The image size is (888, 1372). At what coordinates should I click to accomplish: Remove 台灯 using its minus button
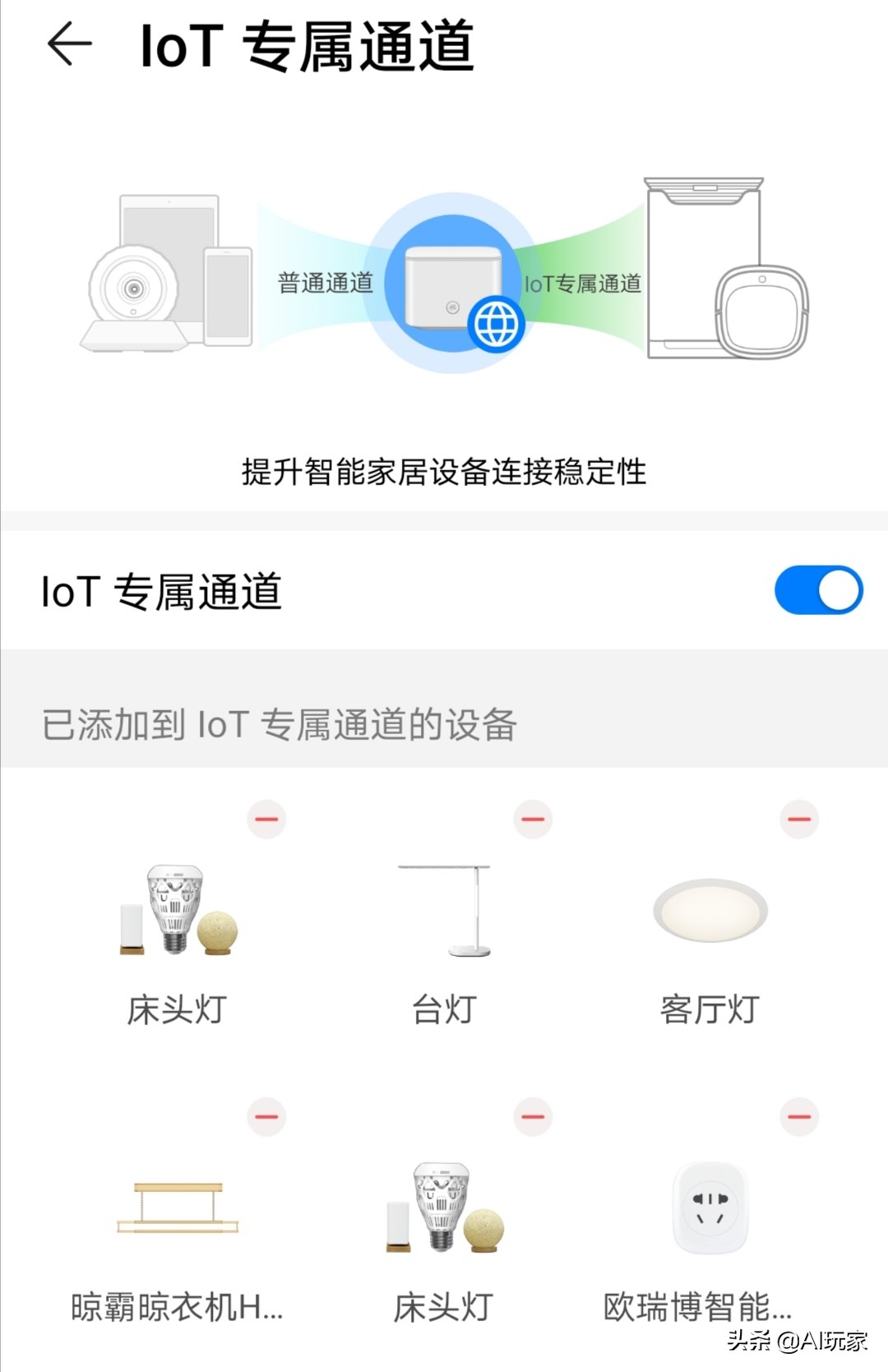pos(532,819)
